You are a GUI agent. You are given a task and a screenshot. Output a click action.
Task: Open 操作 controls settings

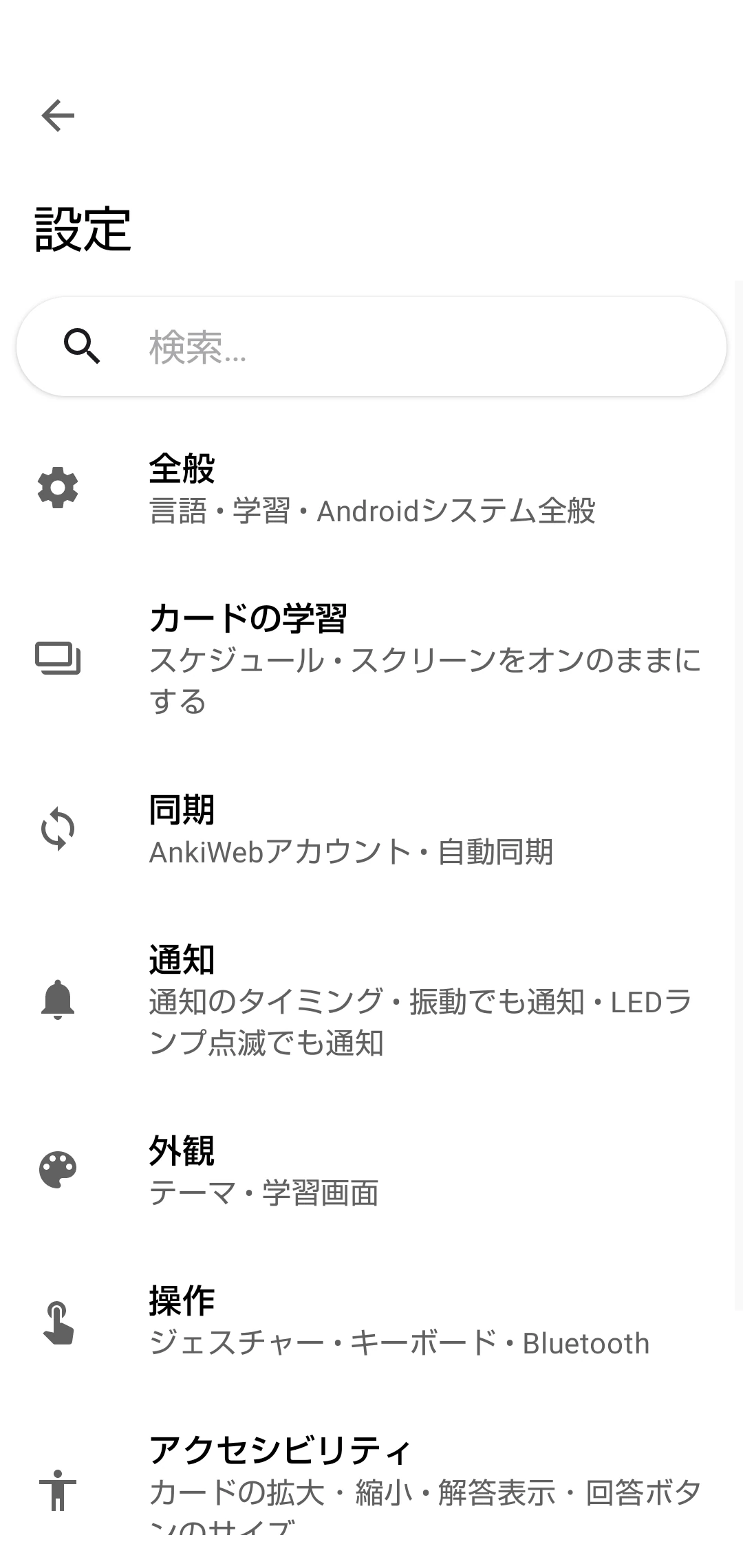[371, 1321]
